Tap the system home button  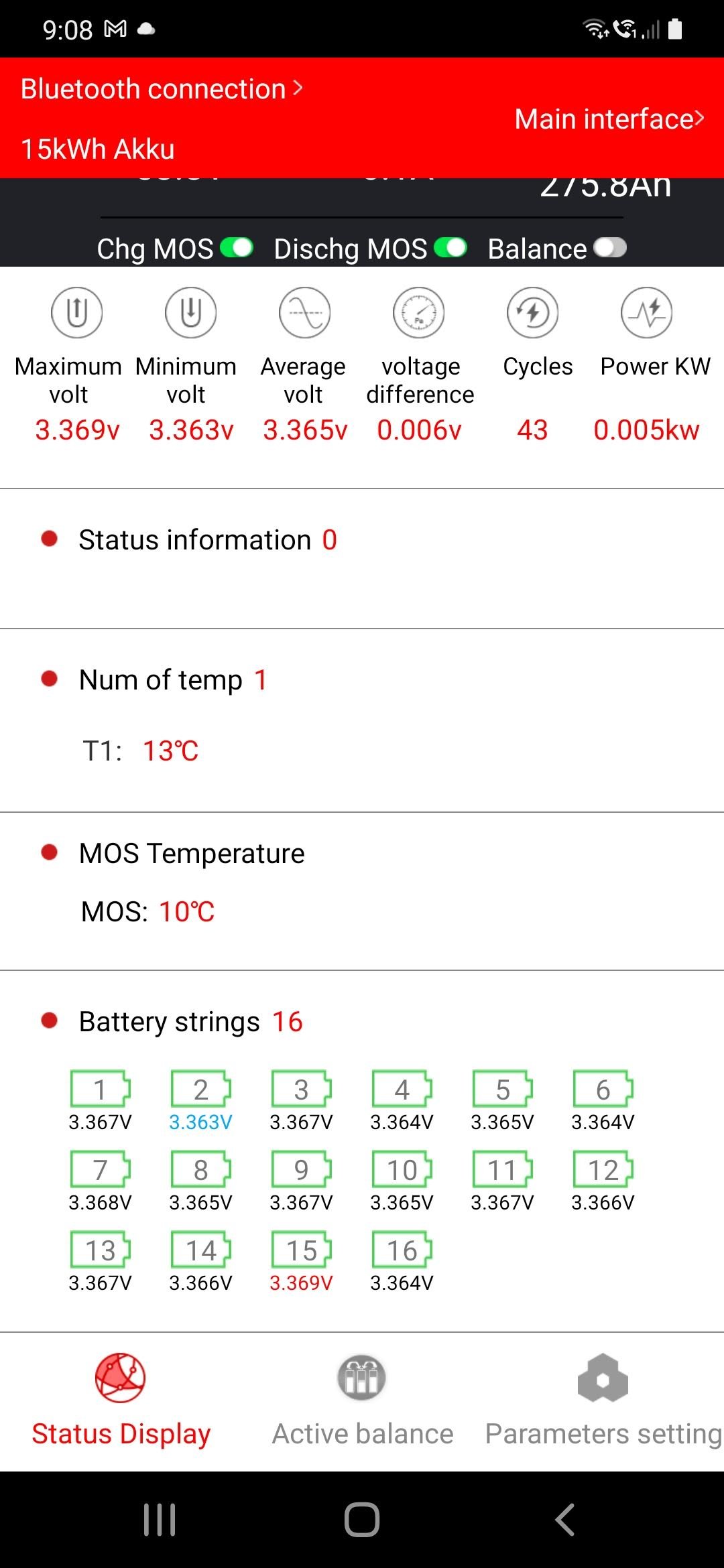(x=362, y=1519)
